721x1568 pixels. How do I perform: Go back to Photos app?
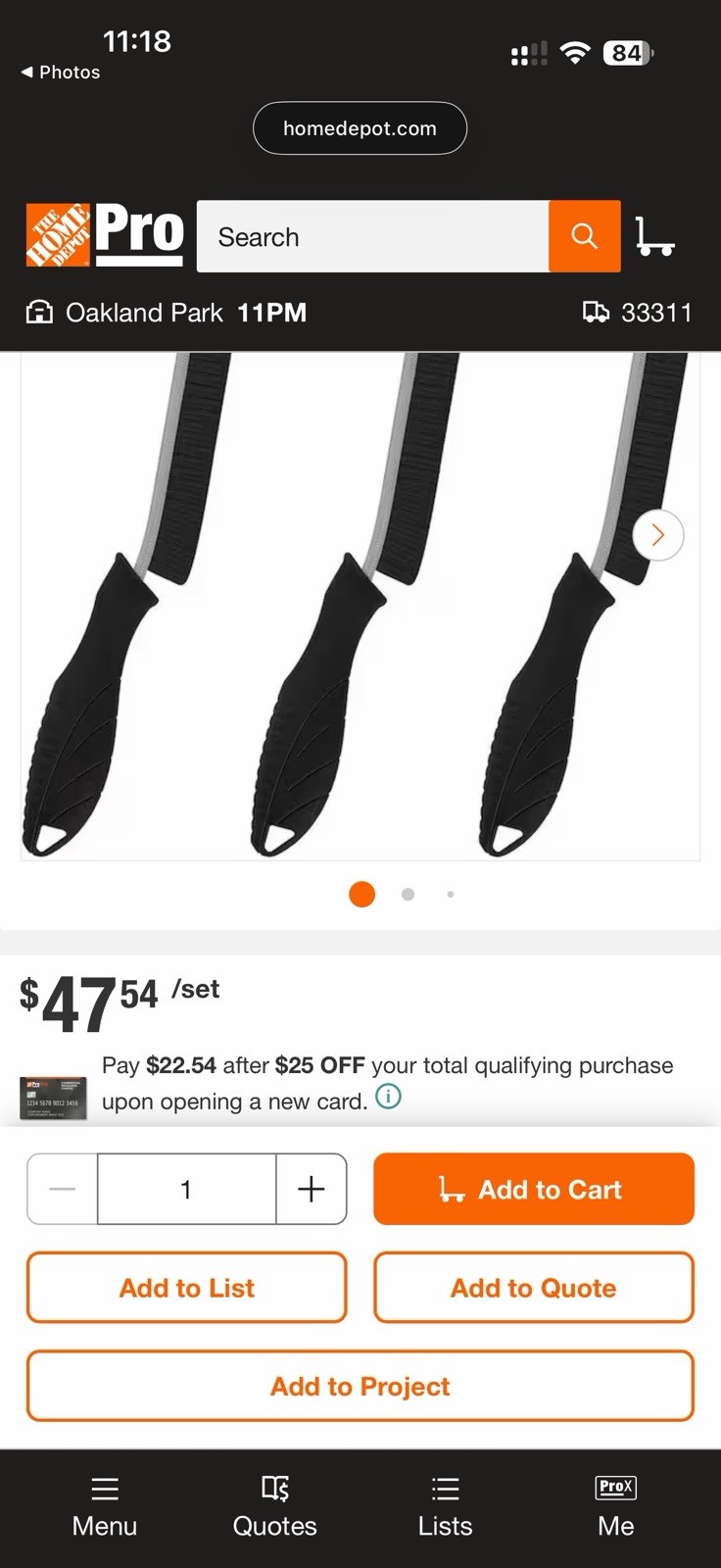coord(61,72)
